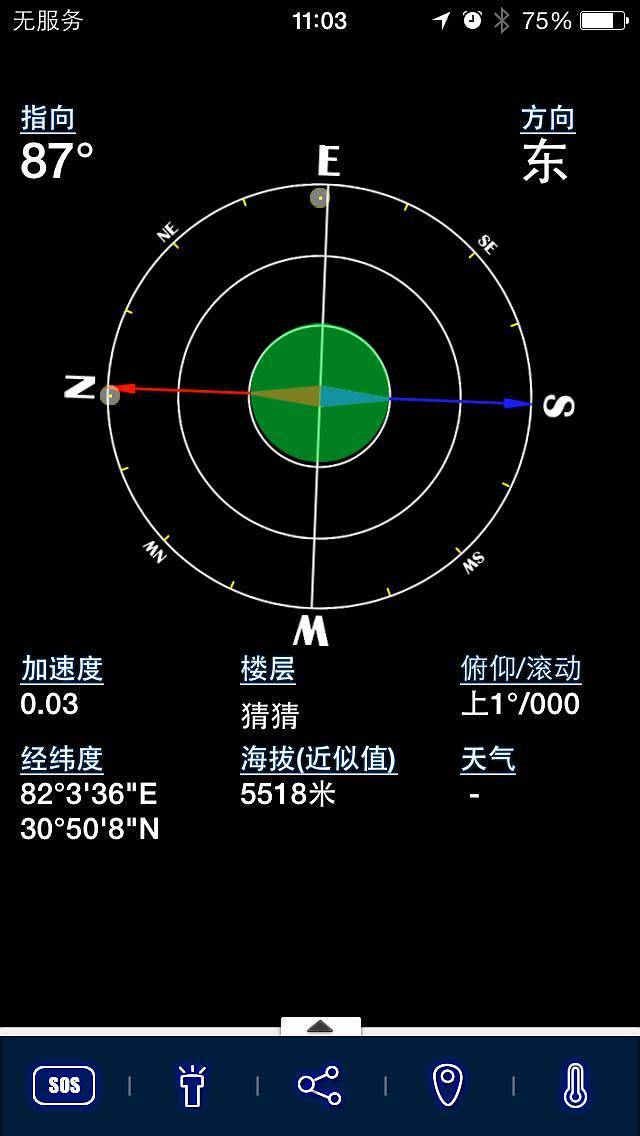Open the 指向 heading details

[48, 119]
